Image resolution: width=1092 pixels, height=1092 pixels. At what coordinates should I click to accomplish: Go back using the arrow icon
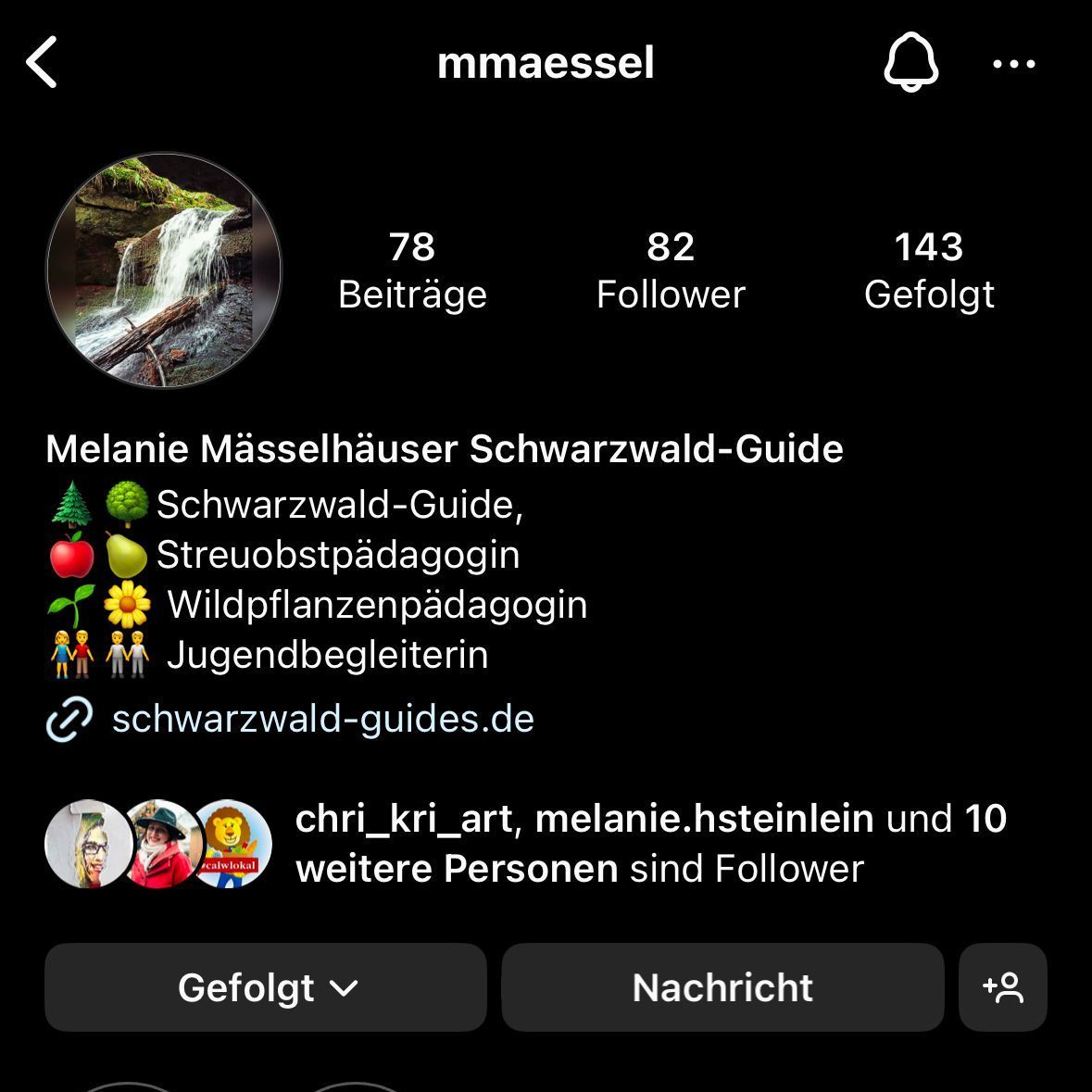tap(43, 63)
